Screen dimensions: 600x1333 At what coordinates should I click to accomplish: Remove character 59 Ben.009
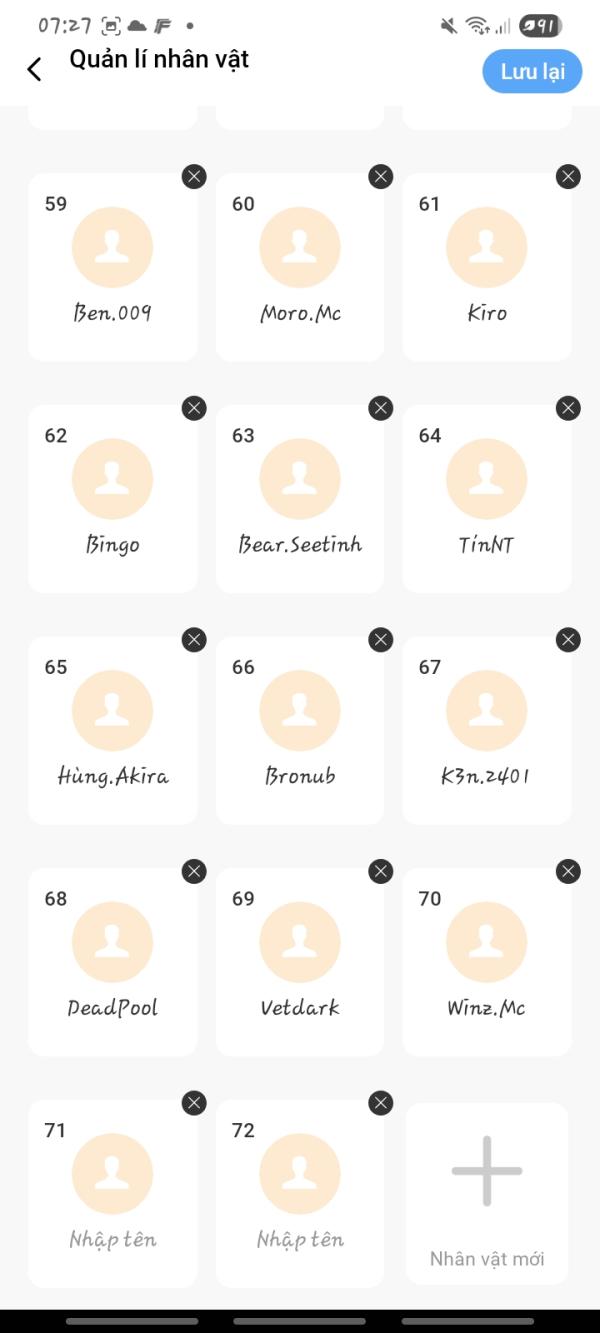pos(194,177)
